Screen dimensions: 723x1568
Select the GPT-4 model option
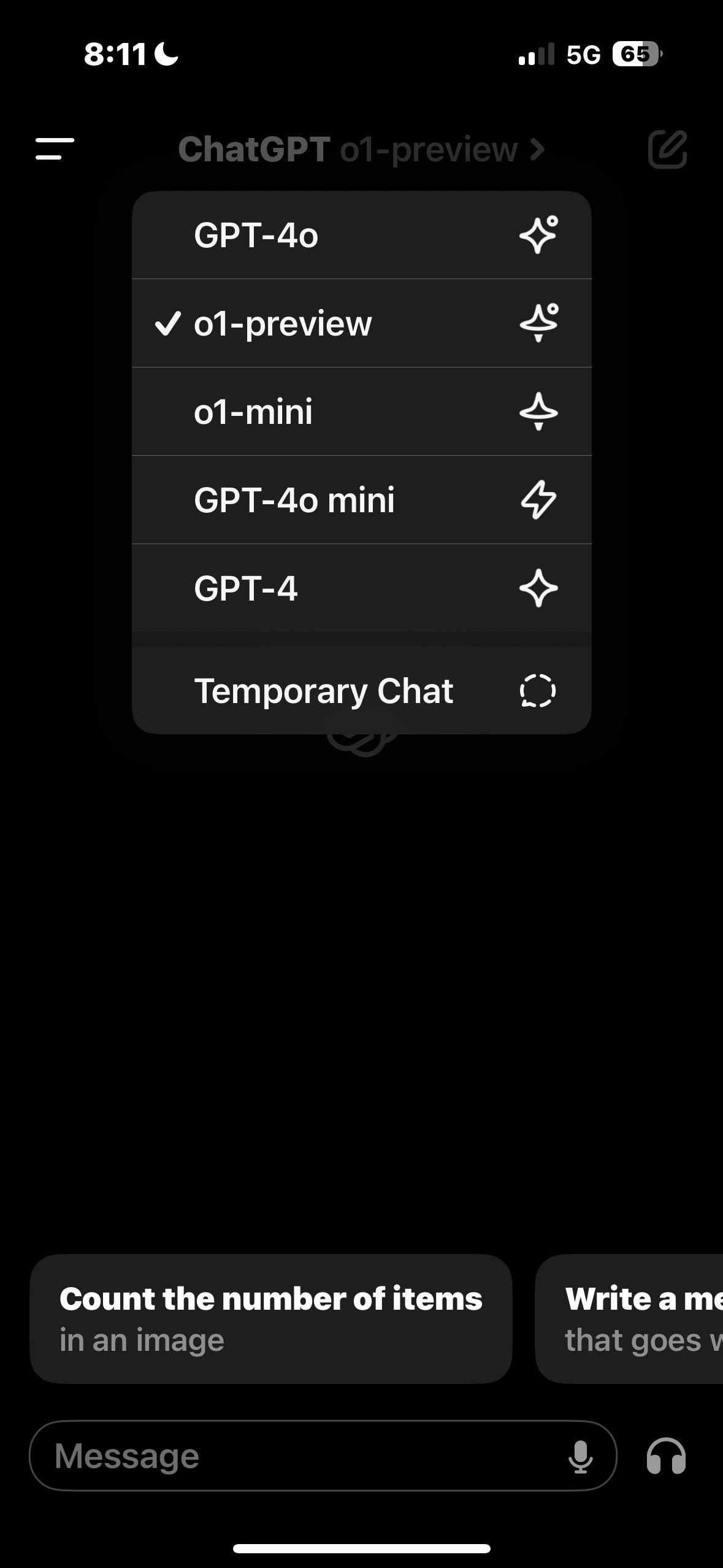click(362, 588)
